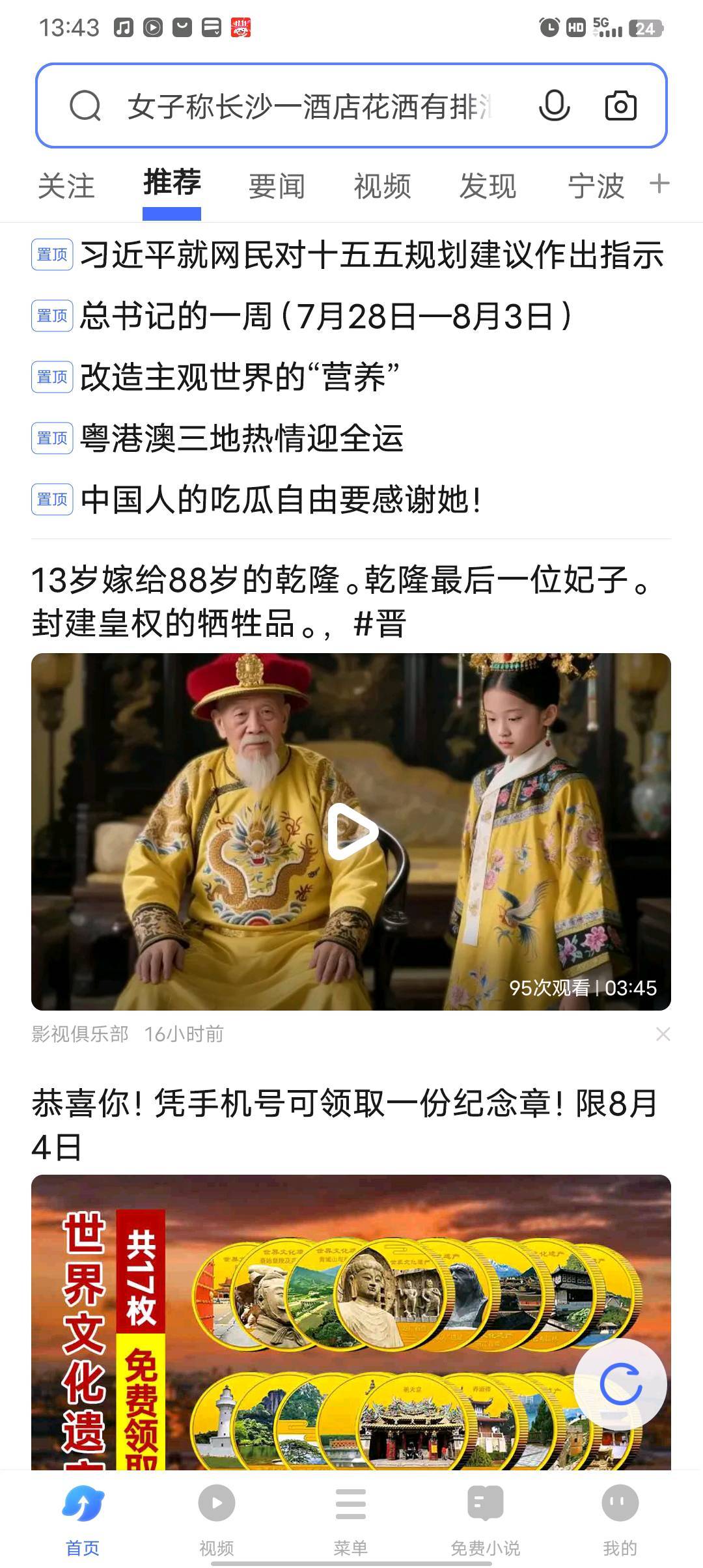Dismiss the 影视俱乐部 video post
This screenshot has width=703, height=1568.
(663, 1034)
